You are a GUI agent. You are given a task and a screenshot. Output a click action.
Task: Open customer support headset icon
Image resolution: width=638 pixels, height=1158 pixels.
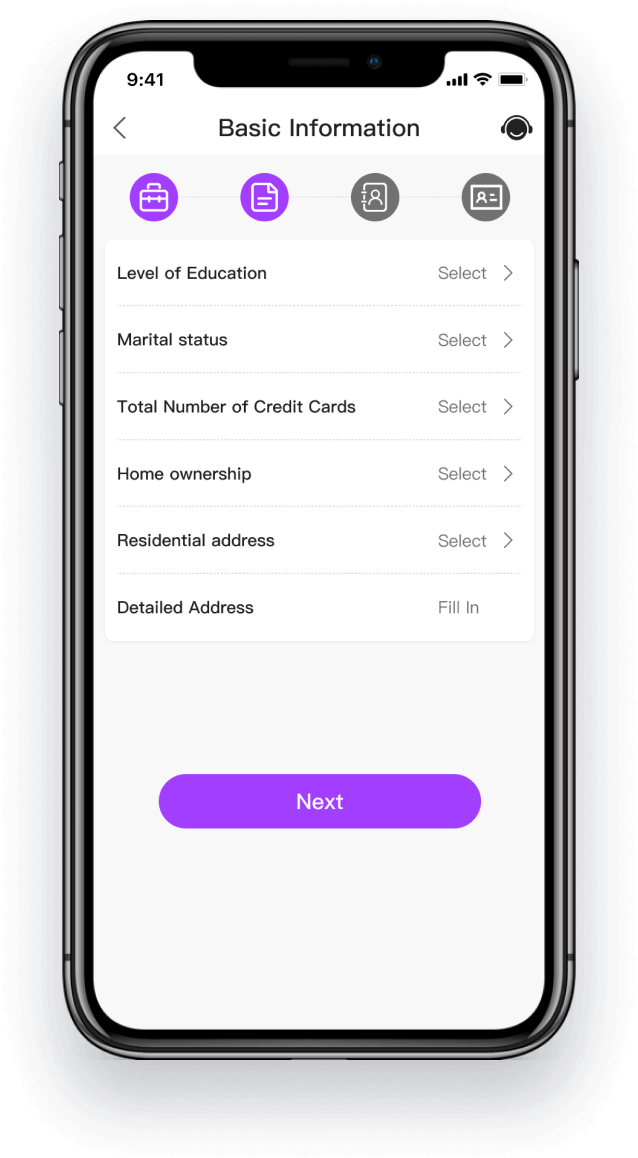516,128
